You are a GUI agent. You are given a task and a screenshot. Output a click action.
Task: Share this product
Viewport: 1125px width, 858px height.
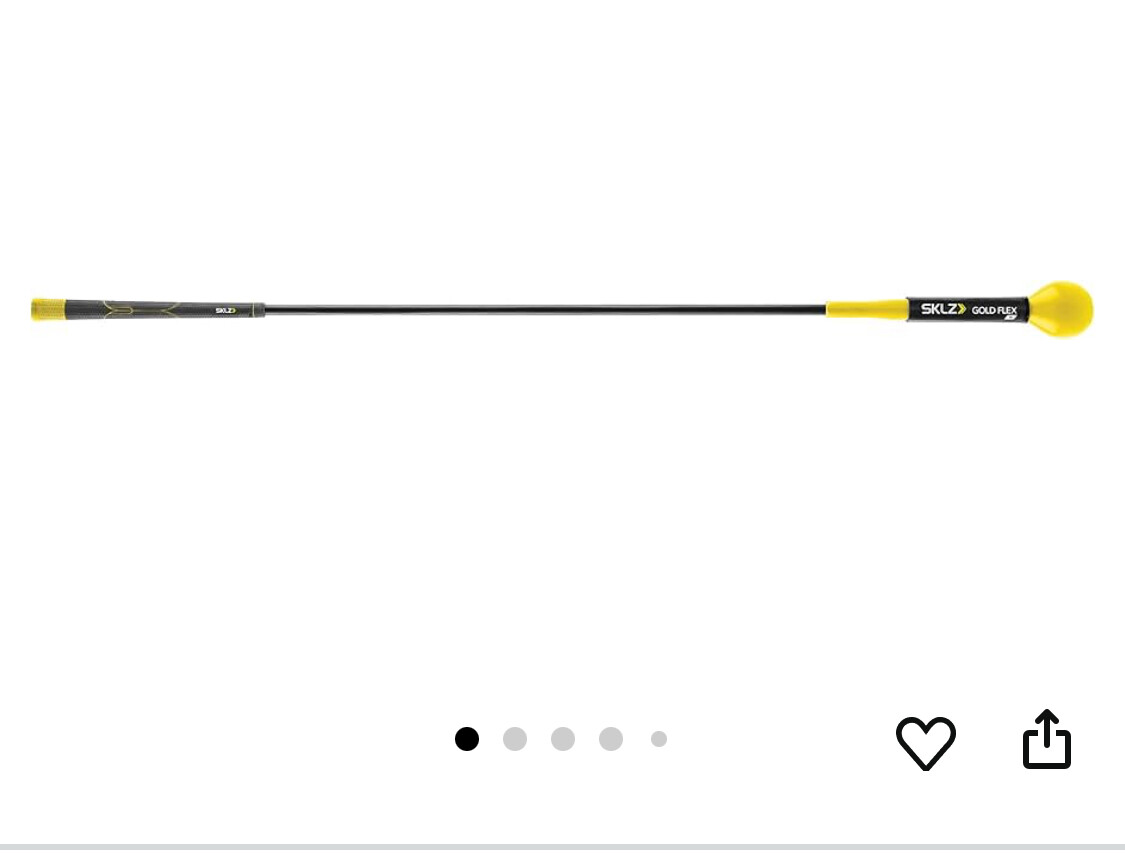[1046, 741]
